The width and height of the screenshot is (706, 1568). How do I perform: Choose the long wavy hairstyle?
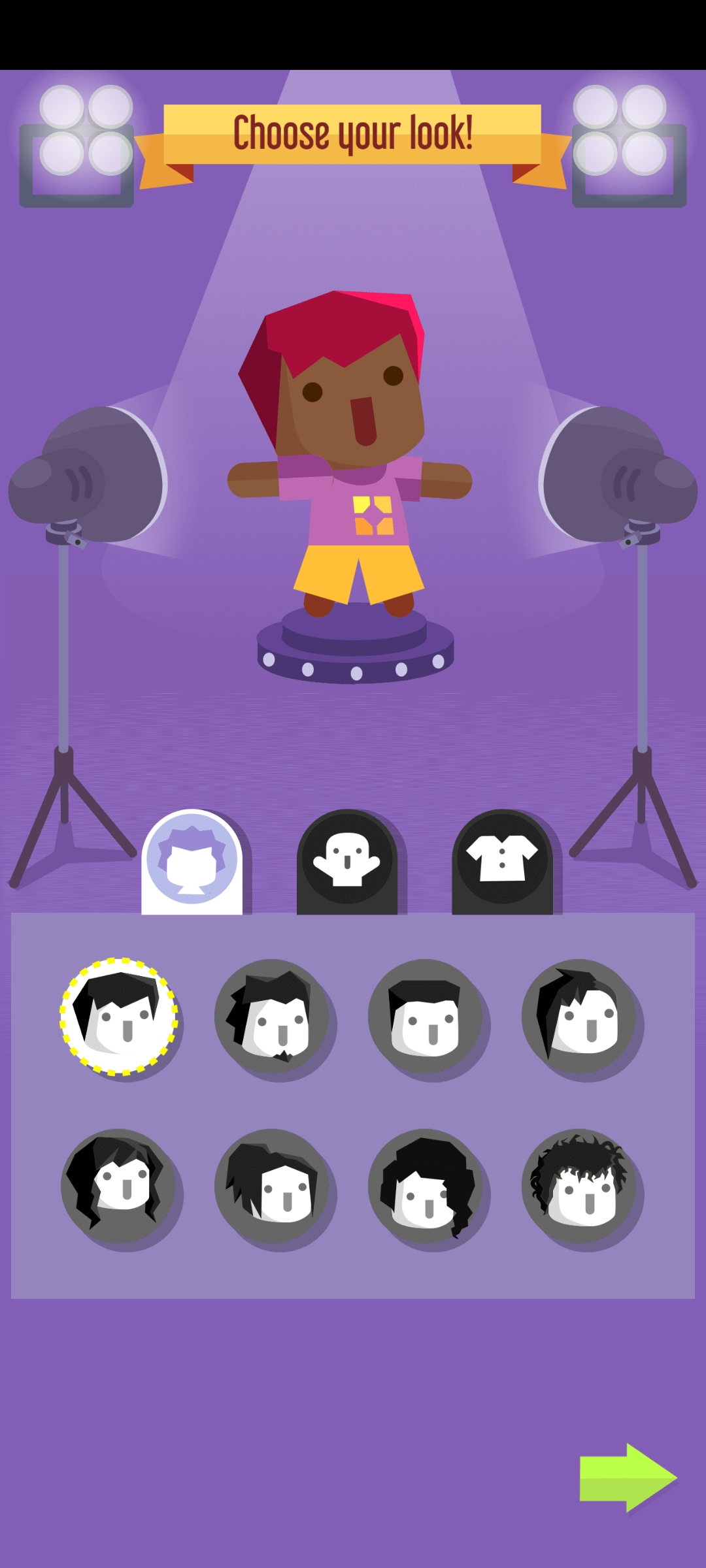point(119,1186)
